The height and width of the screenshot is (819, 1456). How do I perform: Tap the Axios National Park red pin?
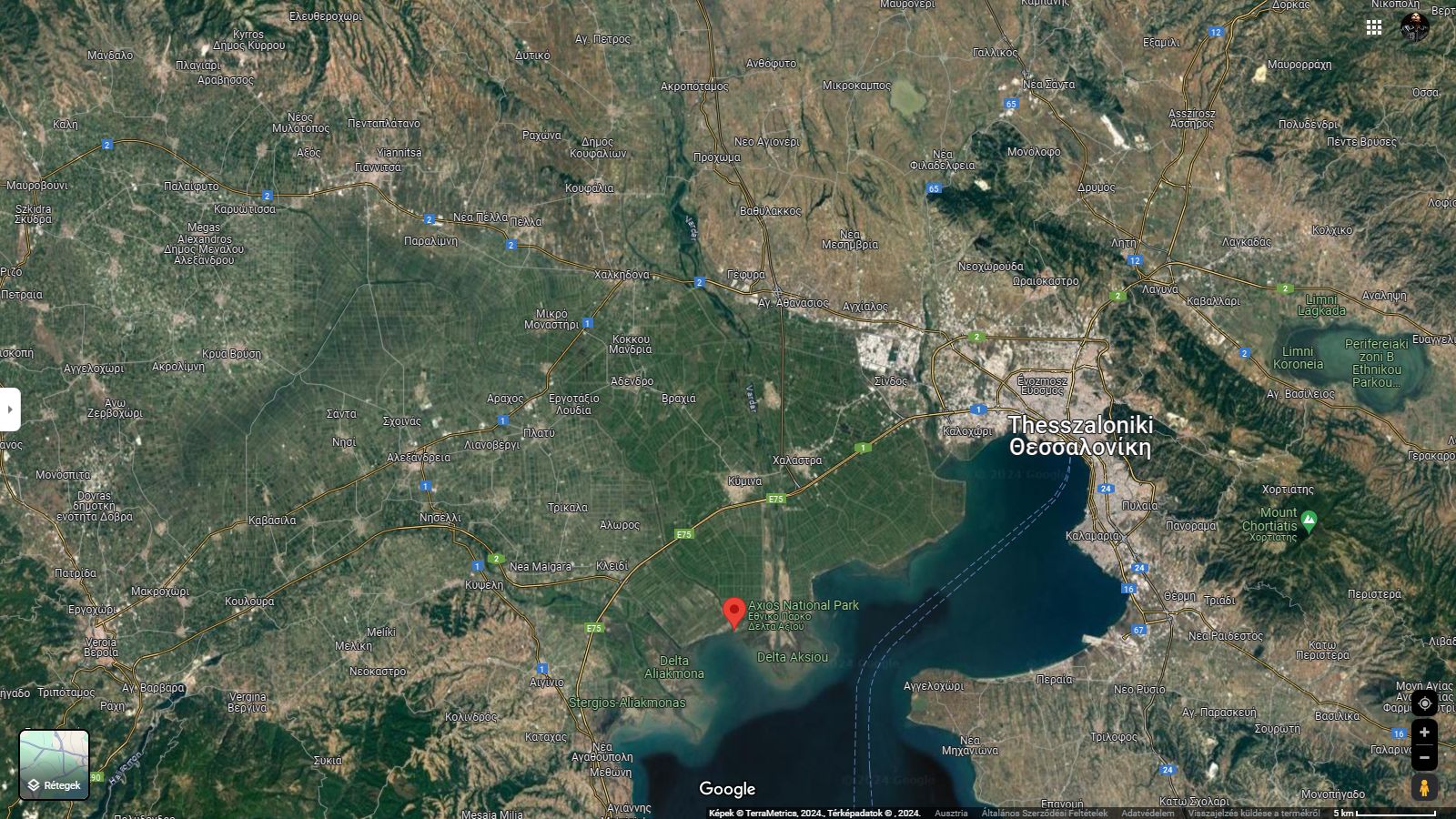(734, 612)
